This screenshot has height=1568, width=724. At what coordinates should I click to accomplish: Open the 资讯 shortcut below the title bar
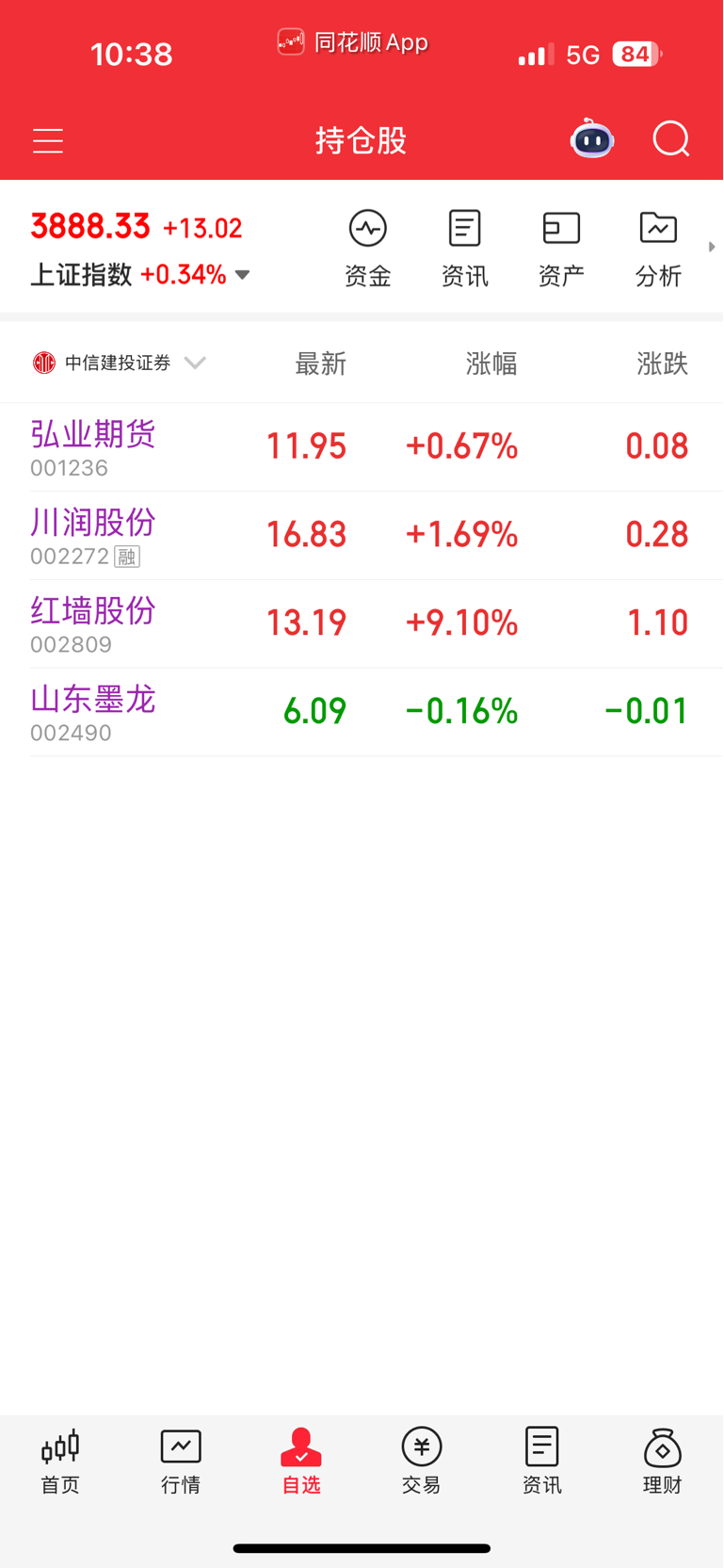tap(465, 249)
